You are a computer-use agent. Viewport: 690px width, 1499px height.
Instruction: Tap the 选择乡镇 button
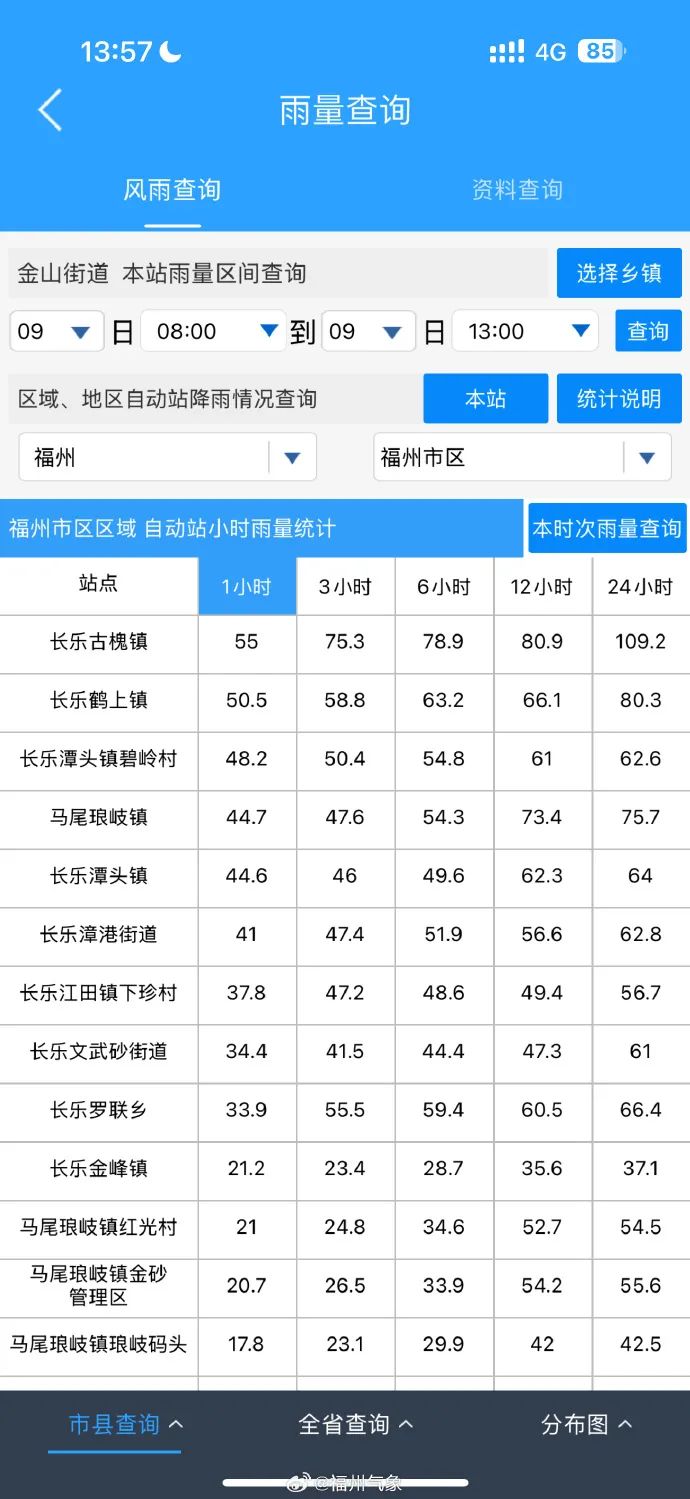pyautogui.click(x=619, y=273)
